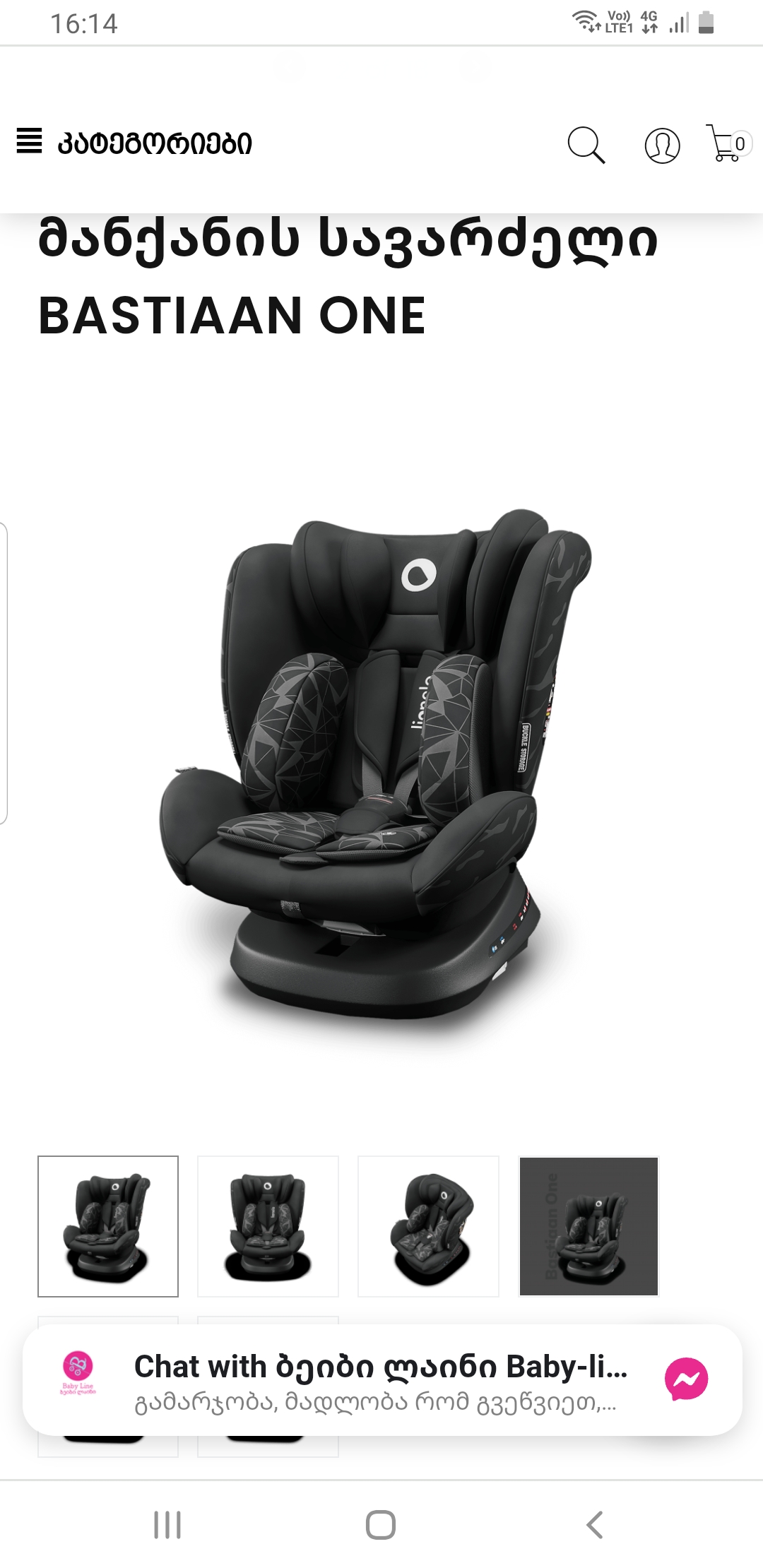Select the reclined seat thumbnail

pos(428,1226)
